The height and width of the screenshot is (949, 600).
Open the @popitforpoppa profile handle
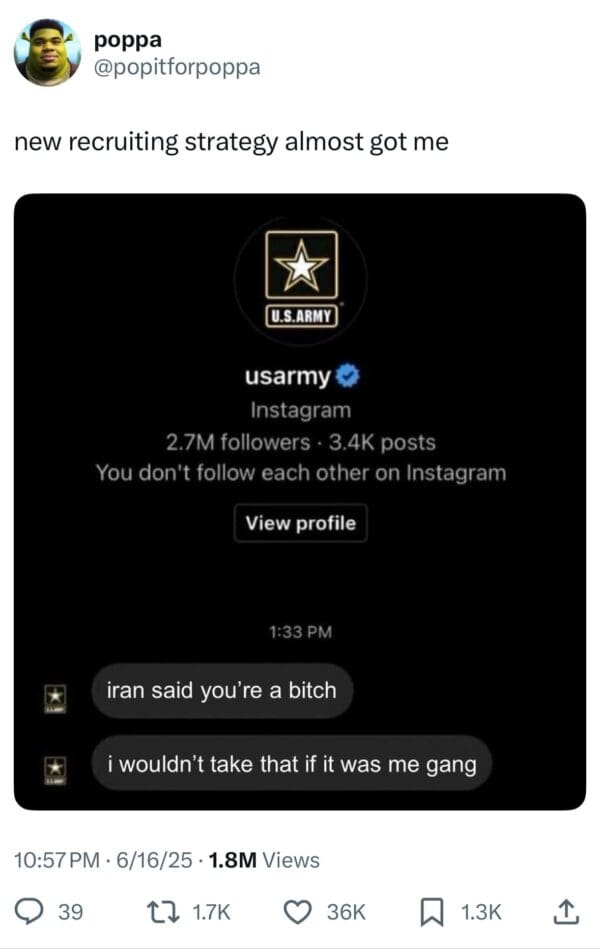pos(176,67)
